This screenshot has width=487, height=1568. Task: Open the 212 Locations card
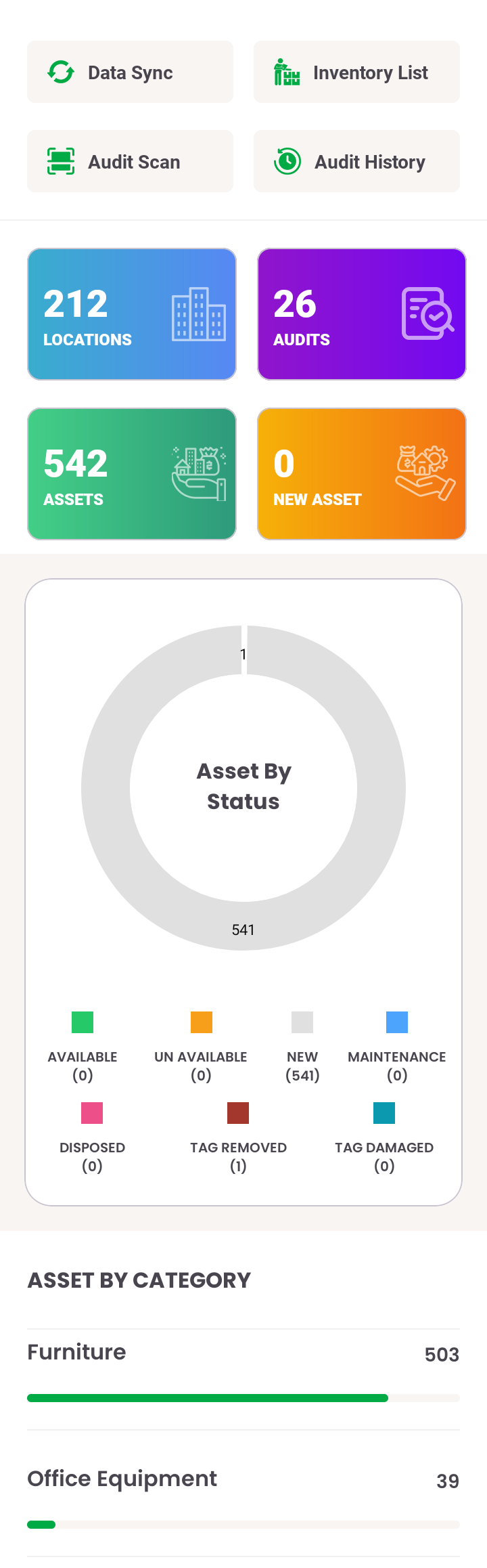point(132,314)
